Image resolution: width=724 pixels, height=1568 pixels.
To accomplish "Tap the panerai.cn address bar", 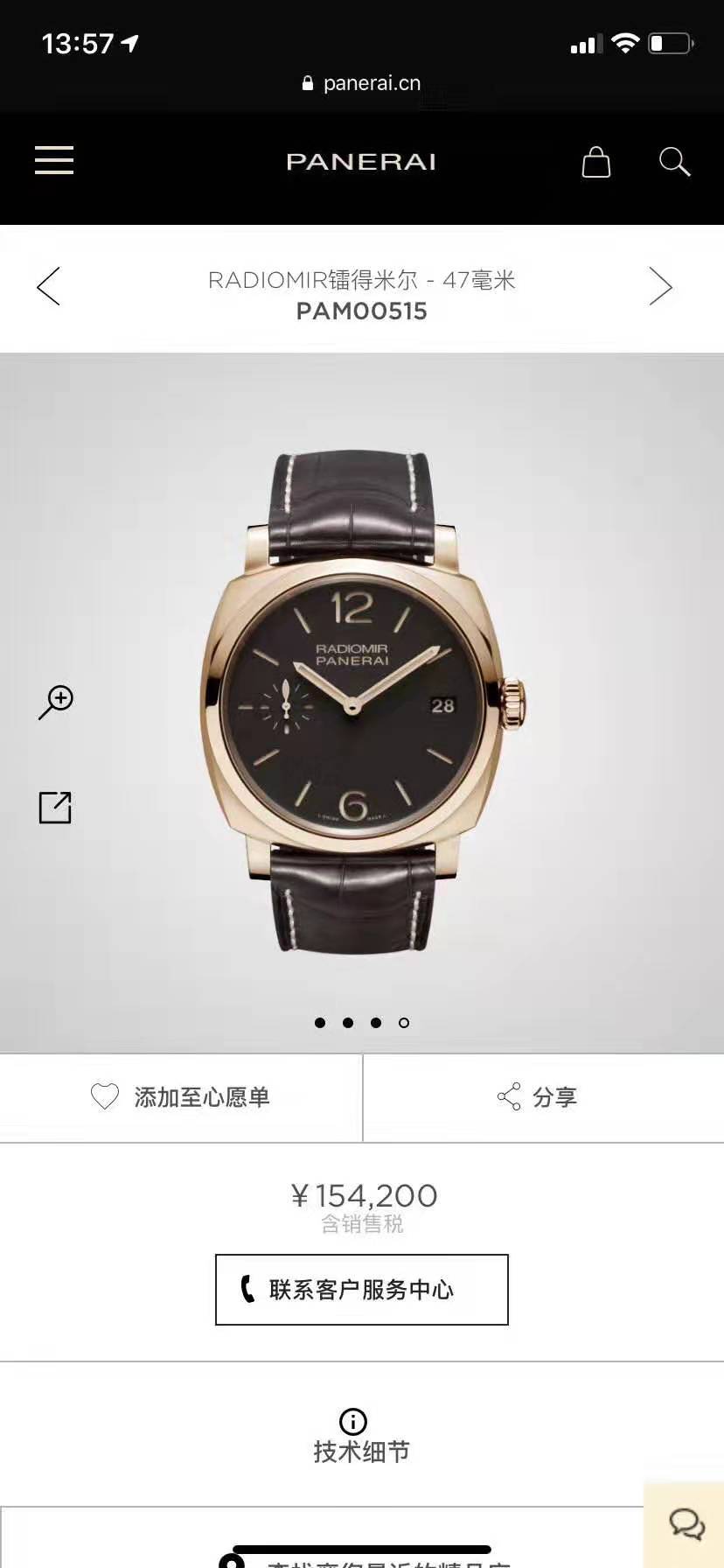I will 361,83.
